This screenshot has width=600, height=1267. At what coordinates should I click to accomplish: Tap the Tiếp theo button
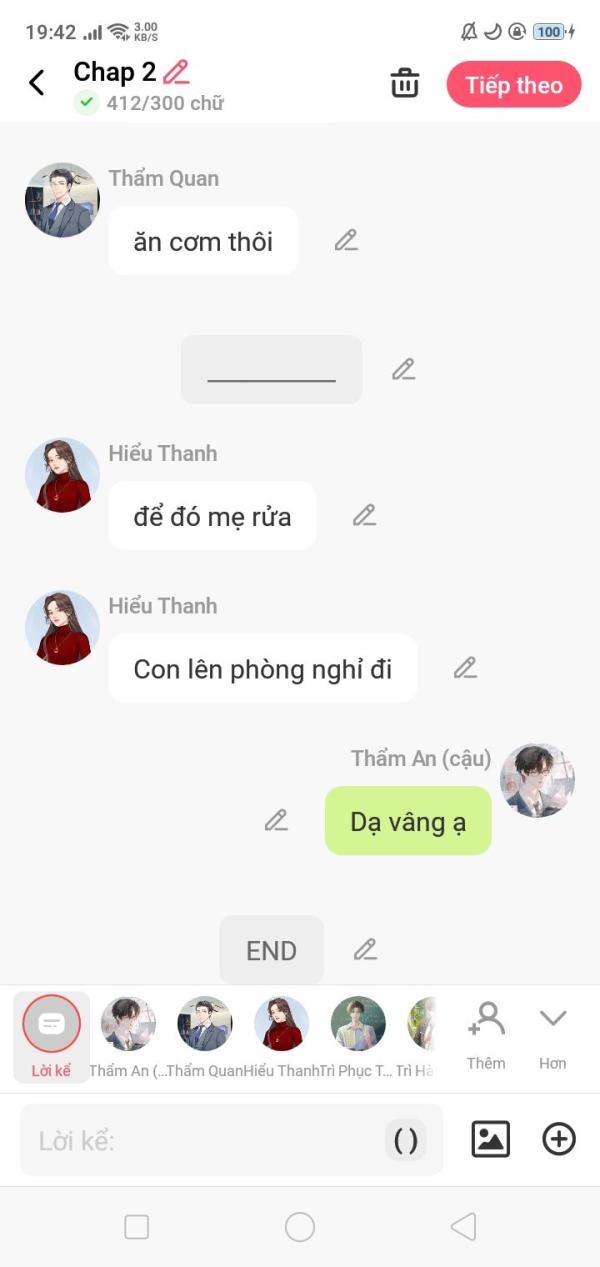(514, 85)
